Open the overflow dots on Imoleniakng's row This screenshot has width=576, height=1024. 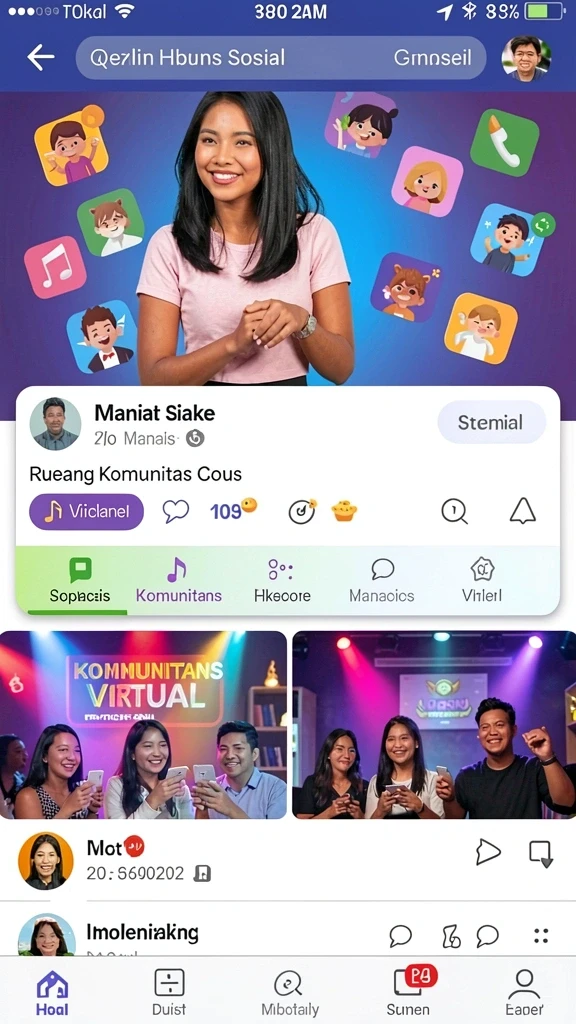(541, 936)
